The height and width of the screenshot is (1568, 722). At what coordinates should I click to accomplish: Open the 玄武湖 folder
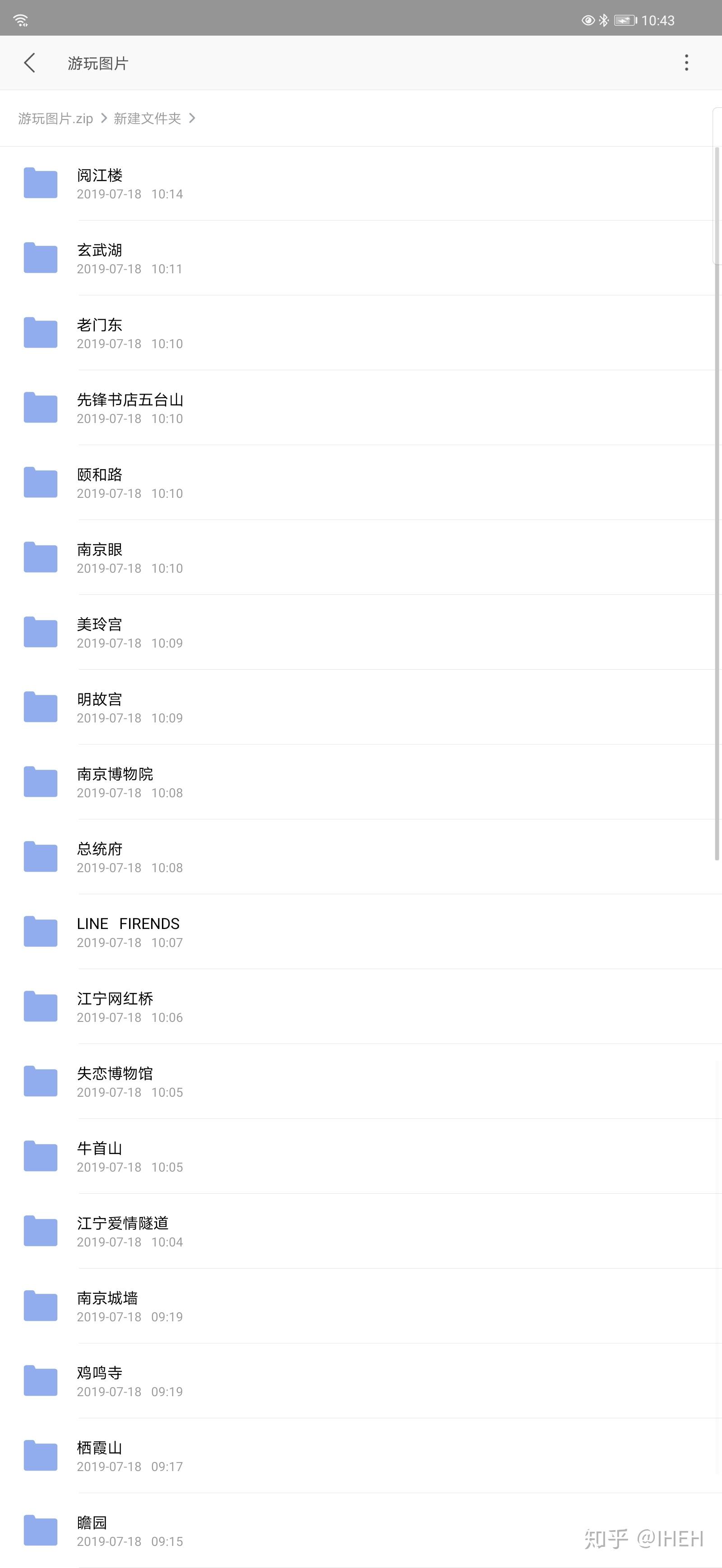(99, 258)
